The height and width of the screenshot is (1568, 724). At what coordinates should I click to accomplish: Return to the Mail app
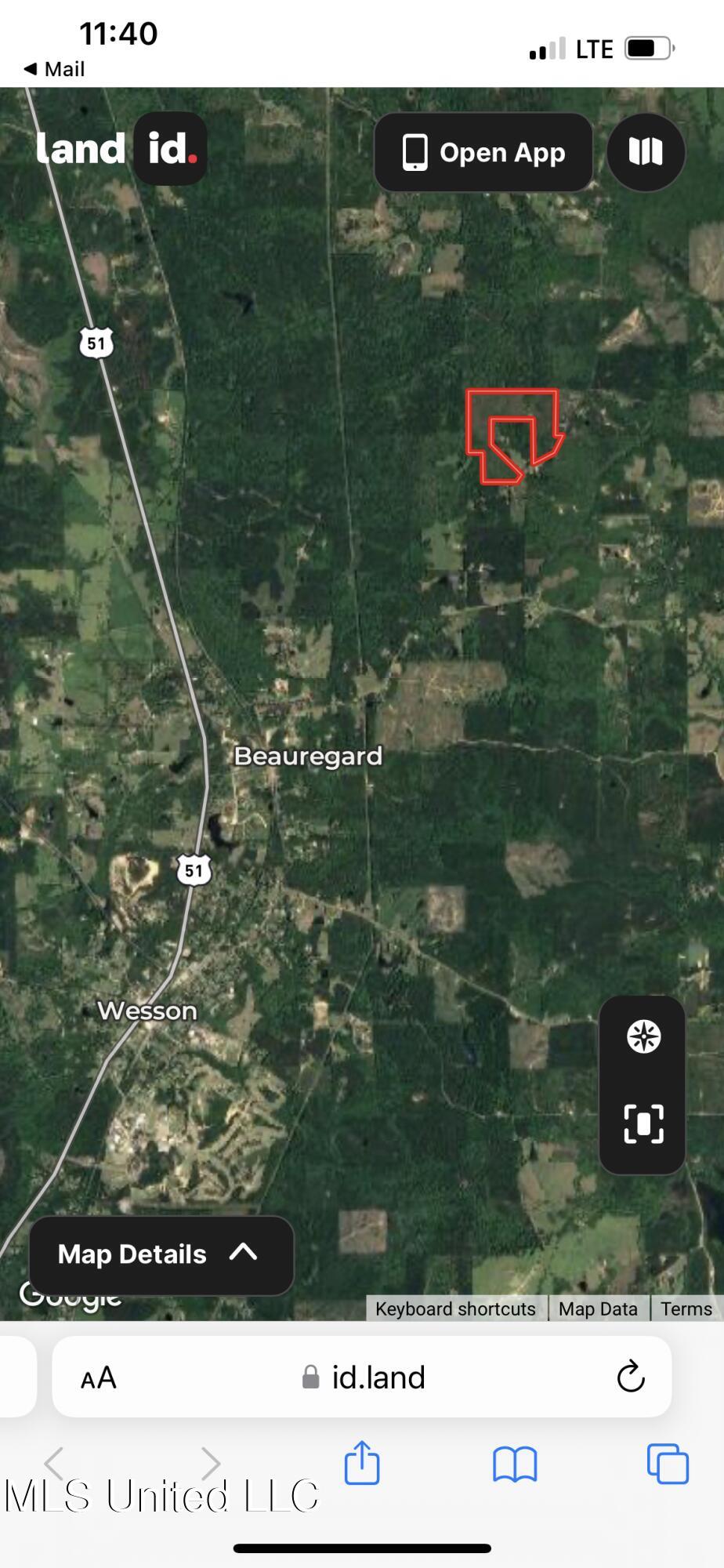[55, 69]
